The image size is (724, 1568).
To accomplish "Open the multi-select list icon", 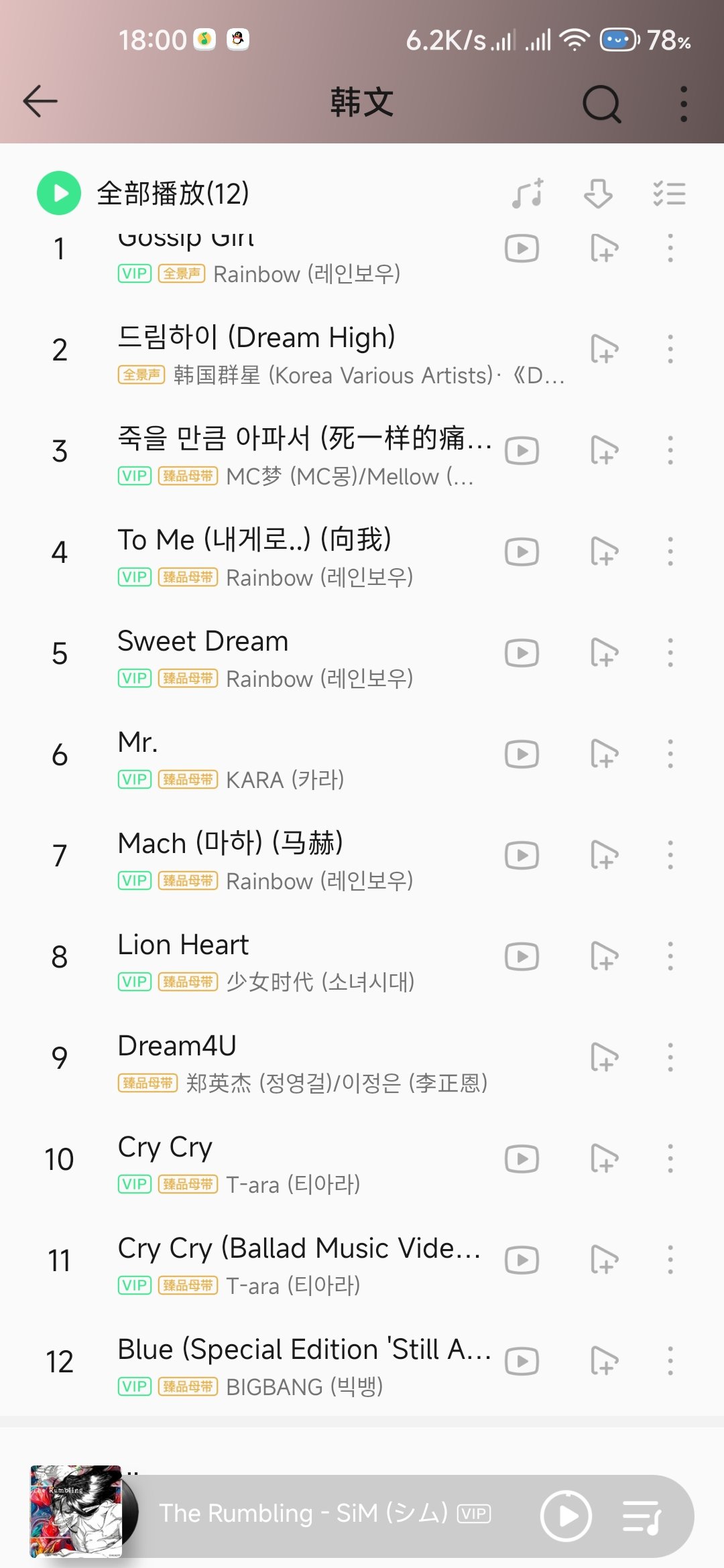I will pos(669,194).
